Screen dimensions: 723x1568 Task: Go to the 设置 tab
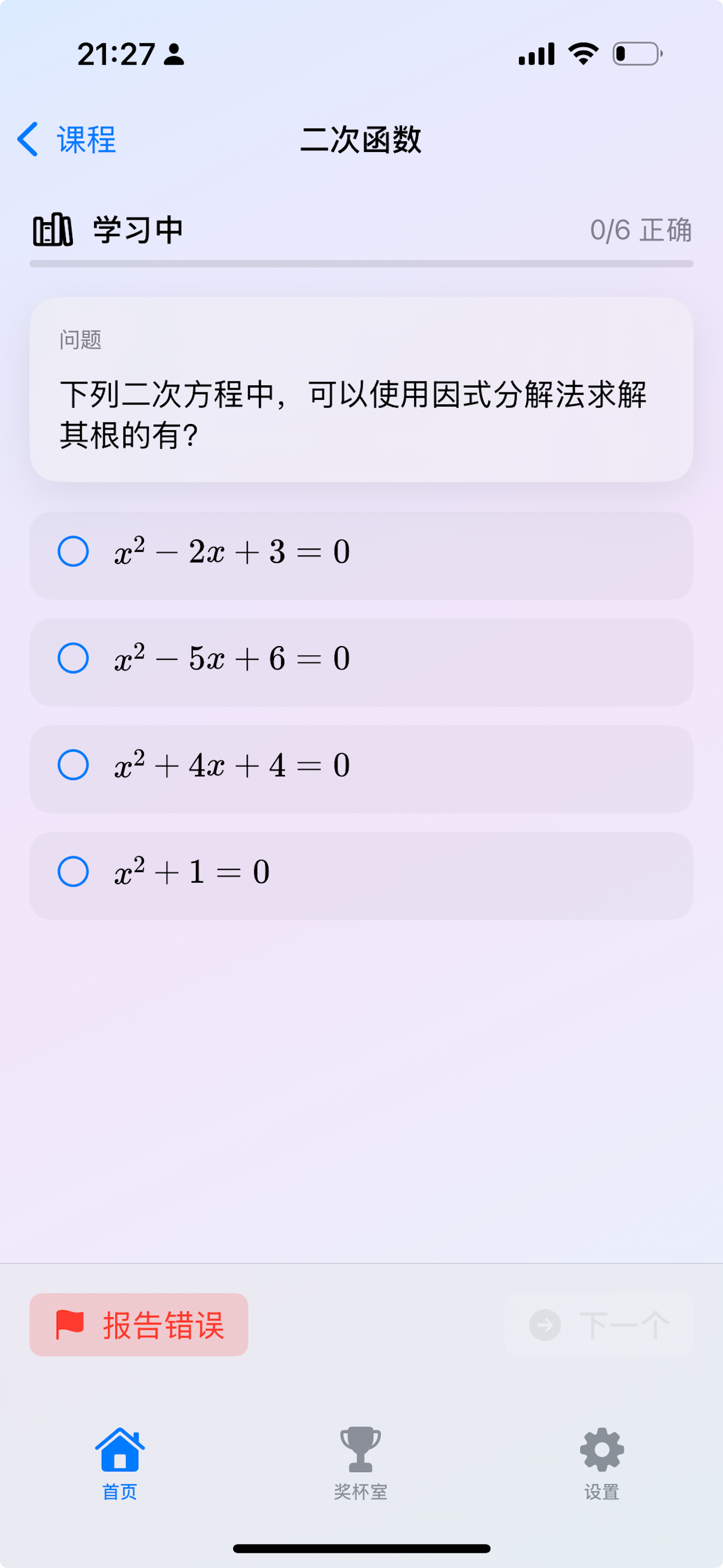[x=602, y=1462]
